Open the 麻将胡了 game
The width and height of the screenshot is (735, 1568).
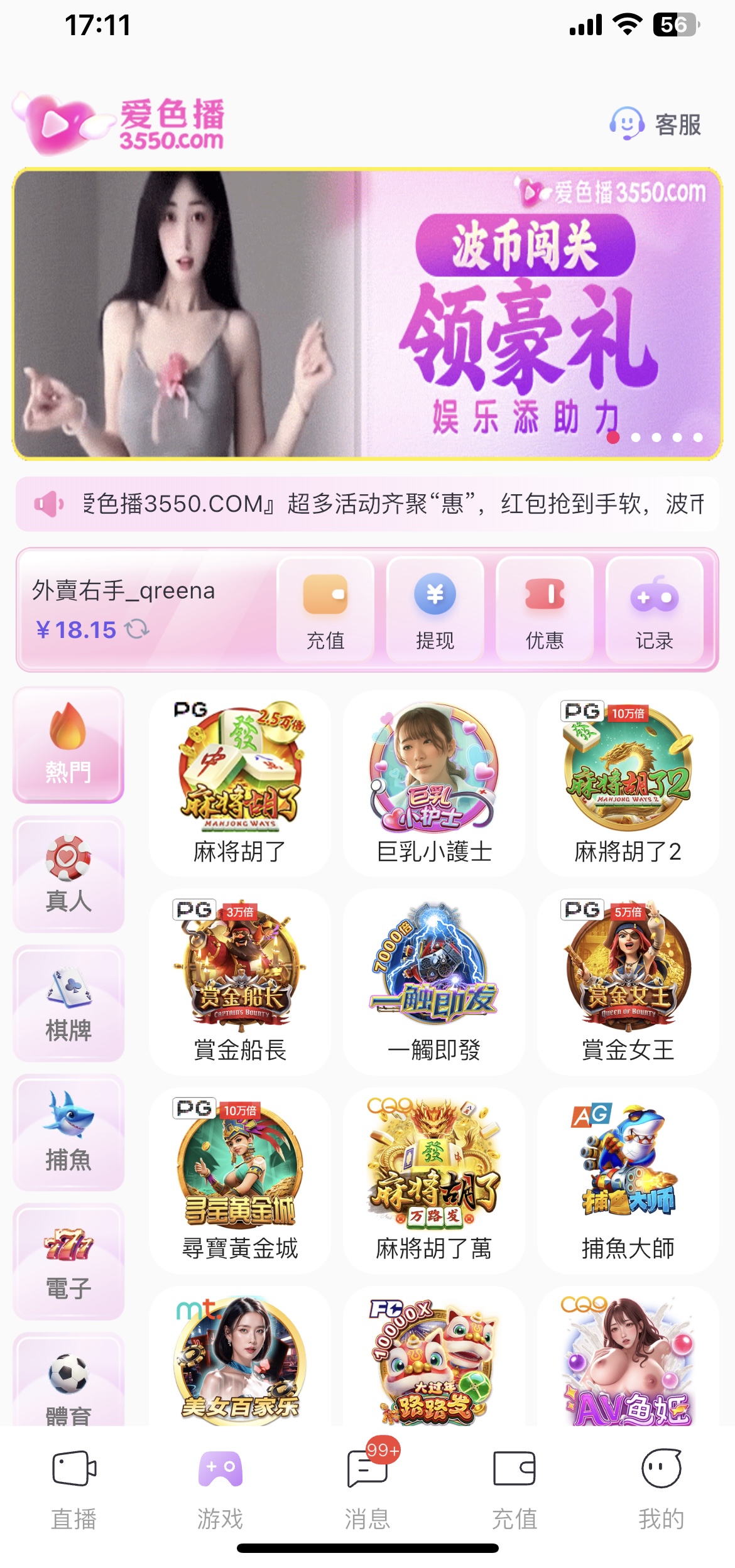pyautogui.click(x=239, y=782)
